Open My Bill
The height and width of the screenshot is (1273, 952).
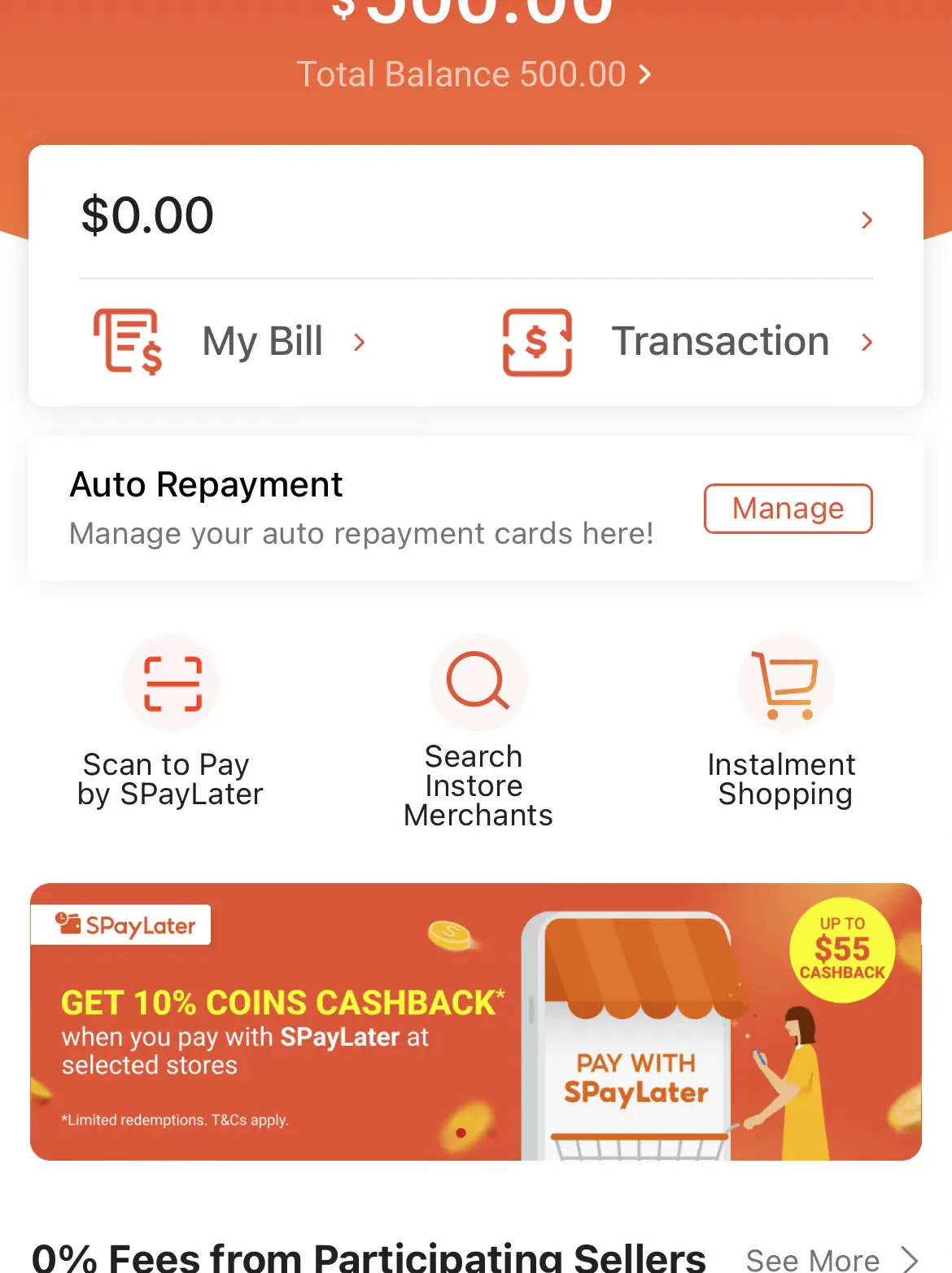click(x=230, y=342)
